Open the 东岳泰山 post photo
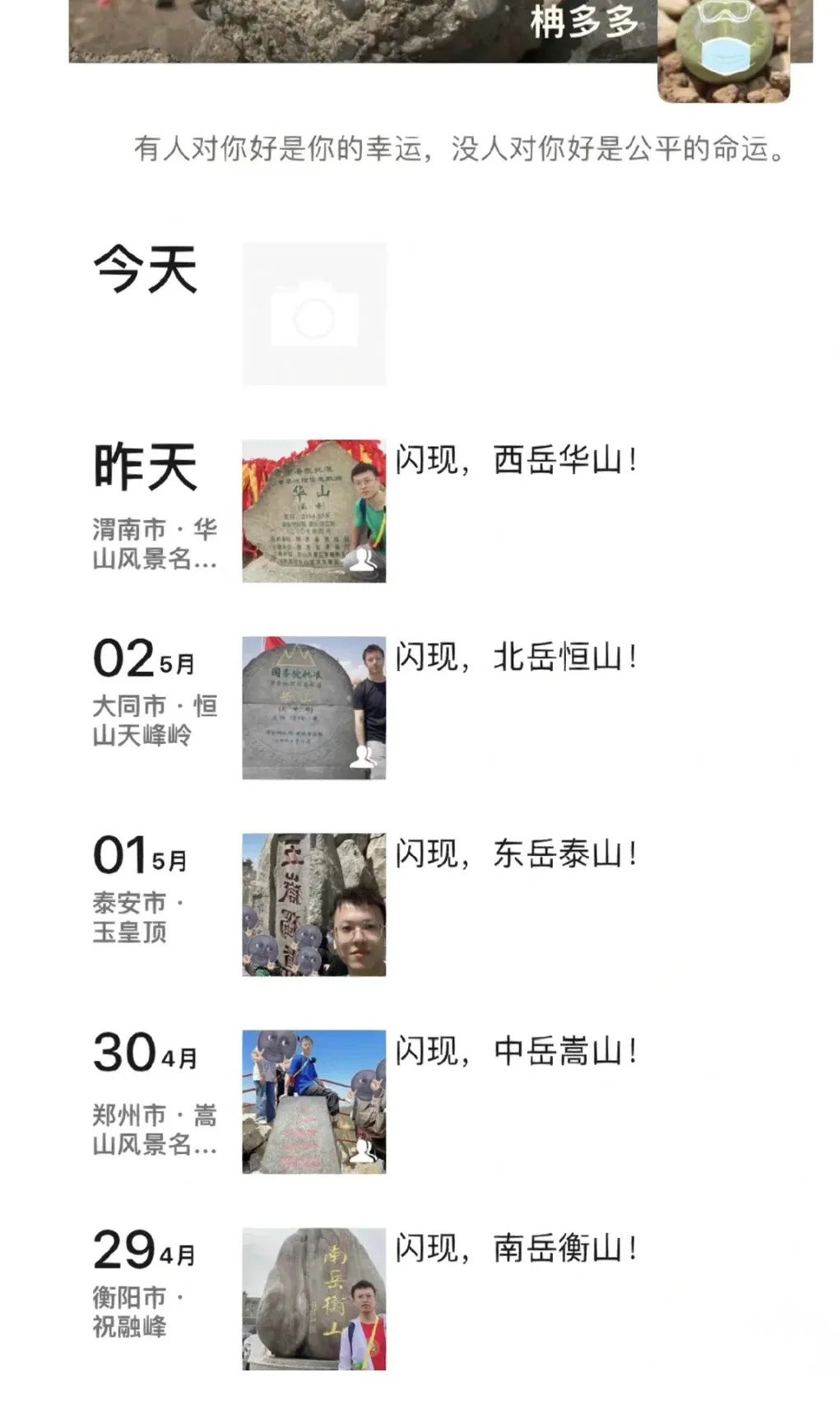Image resolution: width=840 pixels, height=1405 pixels. click(313, 905)
